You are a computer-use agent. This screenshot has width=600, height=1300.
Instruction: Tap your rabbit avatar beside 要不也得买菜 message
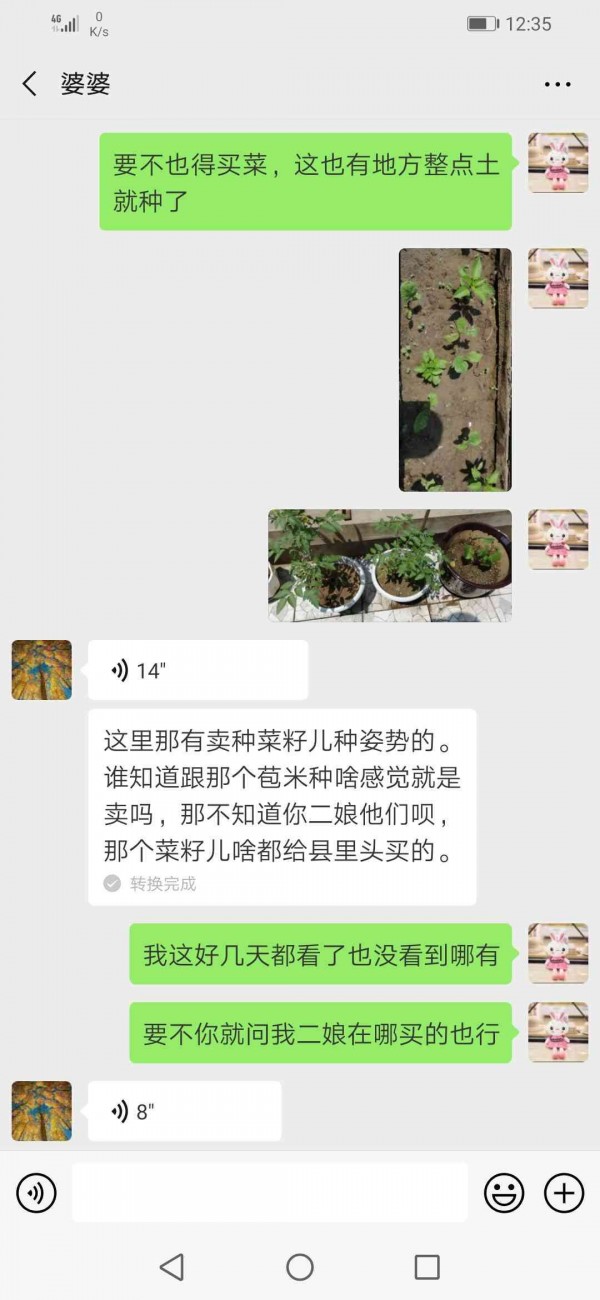(557, 163)
